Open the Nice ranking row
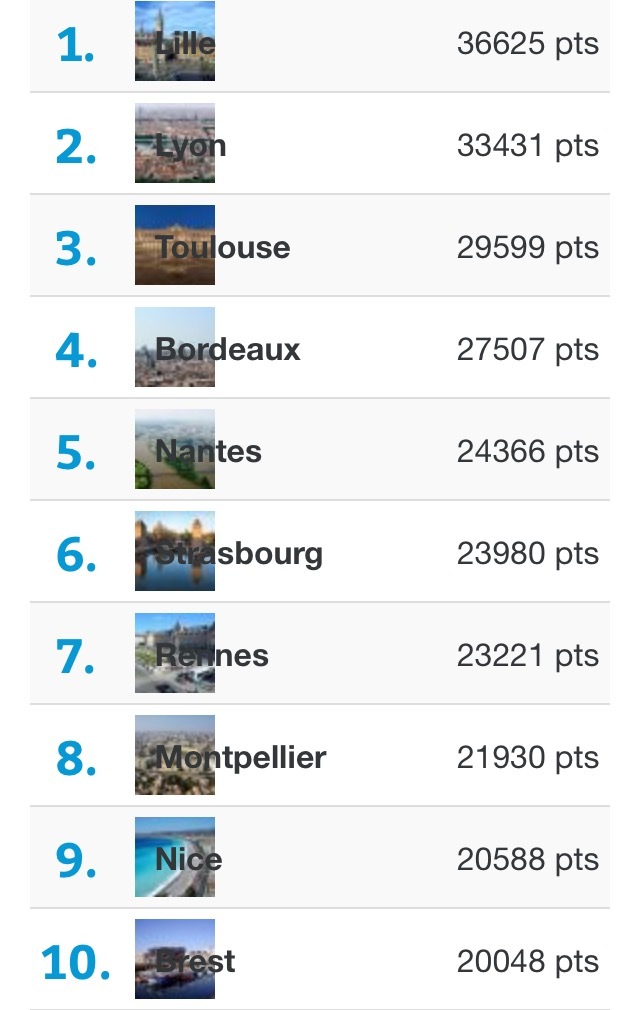 [320, 860]
